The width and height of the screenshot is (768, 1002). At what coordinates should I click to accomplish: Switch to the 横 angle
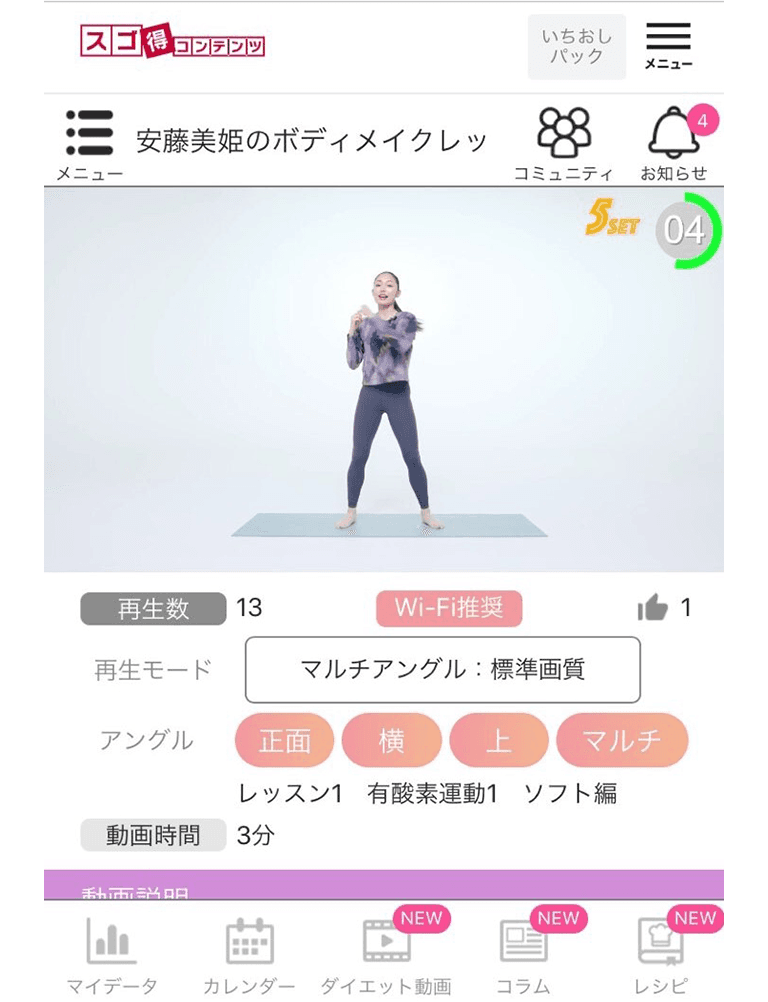(391, 741)
